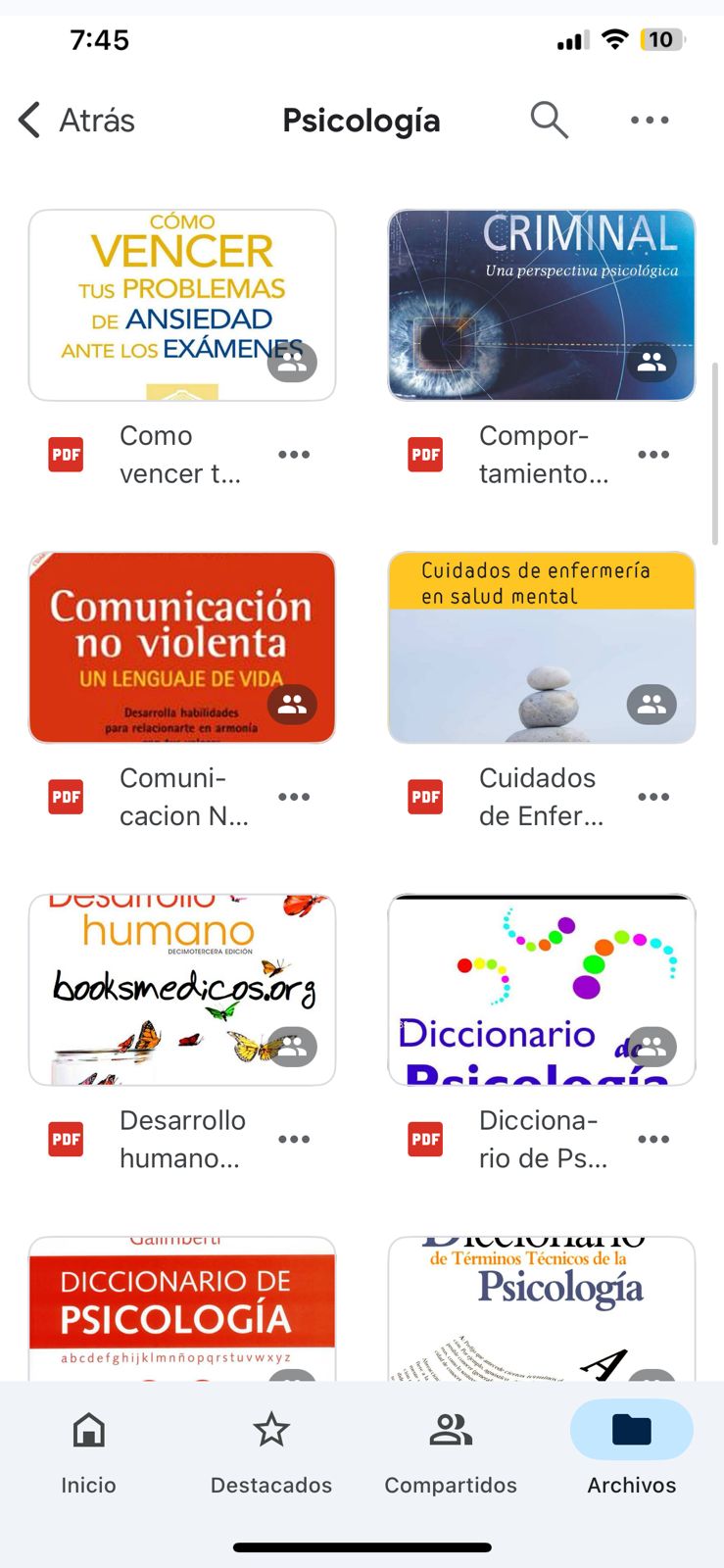Search within the Psicología folder

point(549,121)
